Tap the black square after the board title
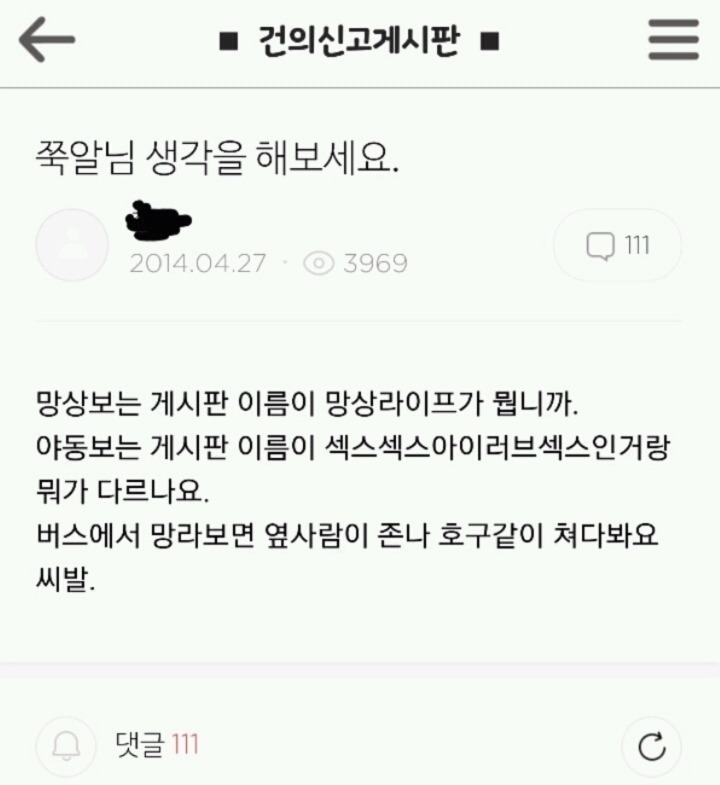The width and height of the screenshot is (720, 785). point(488,40)
